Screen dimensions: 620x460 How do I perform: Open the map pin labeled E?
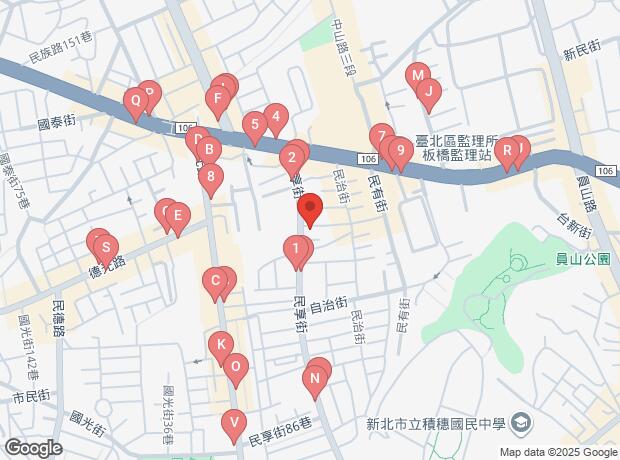point(178,220)
